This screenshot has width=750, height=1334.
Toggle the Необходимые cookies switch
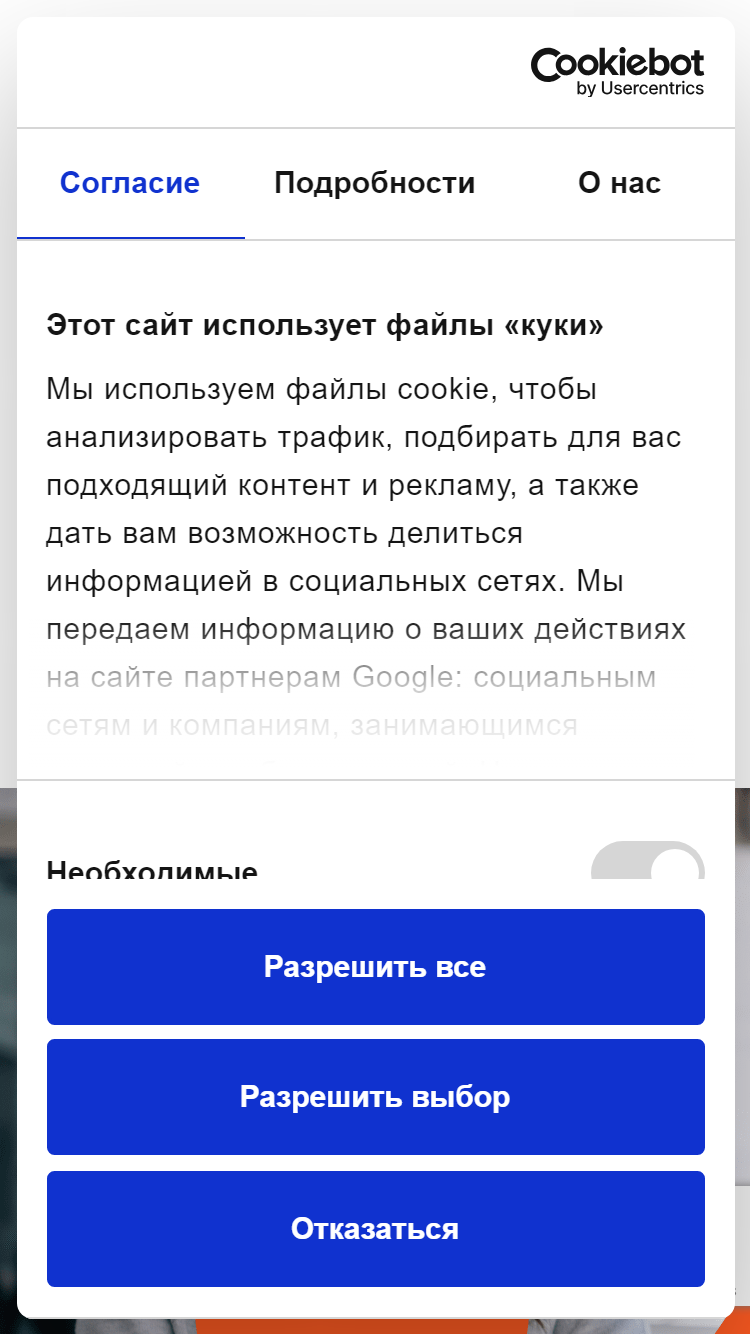(648, 862)
